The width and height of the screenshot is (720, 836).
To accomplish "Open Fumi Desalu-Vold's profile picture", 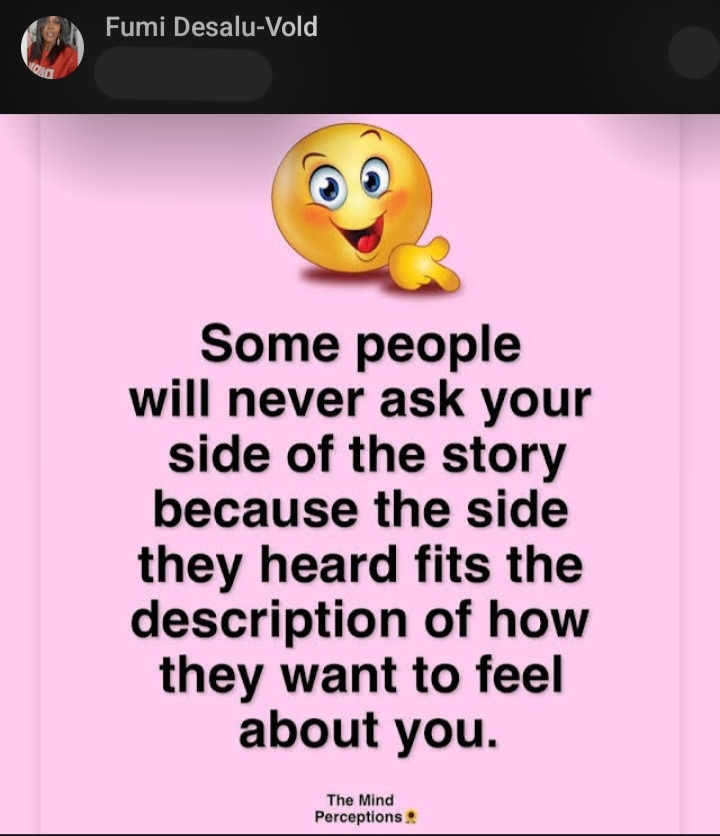I will pyautogui.click(x=52, y=48).
